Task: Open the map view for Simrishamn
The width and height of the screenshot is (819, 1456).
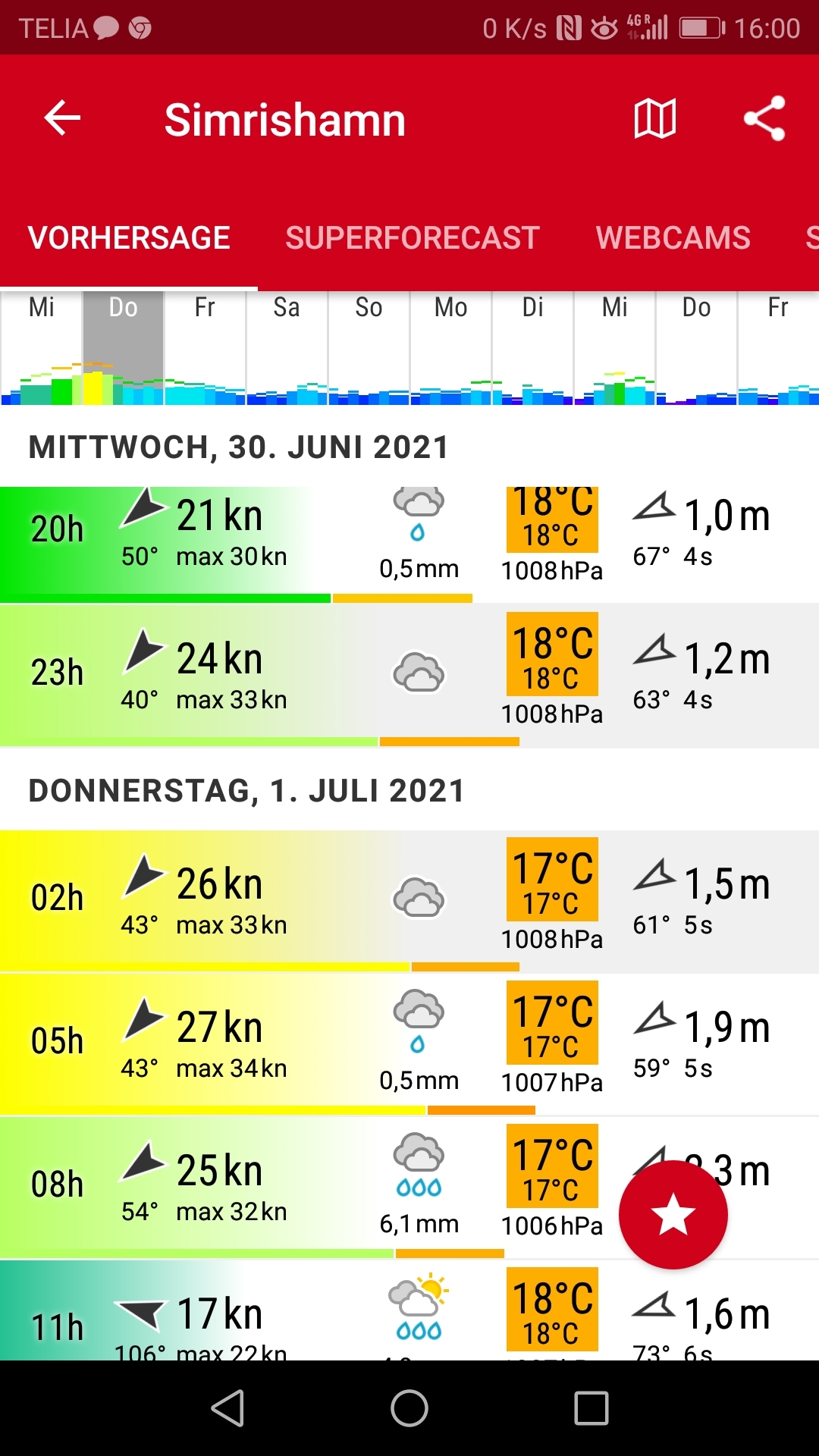Action: (x=655, y=118)
